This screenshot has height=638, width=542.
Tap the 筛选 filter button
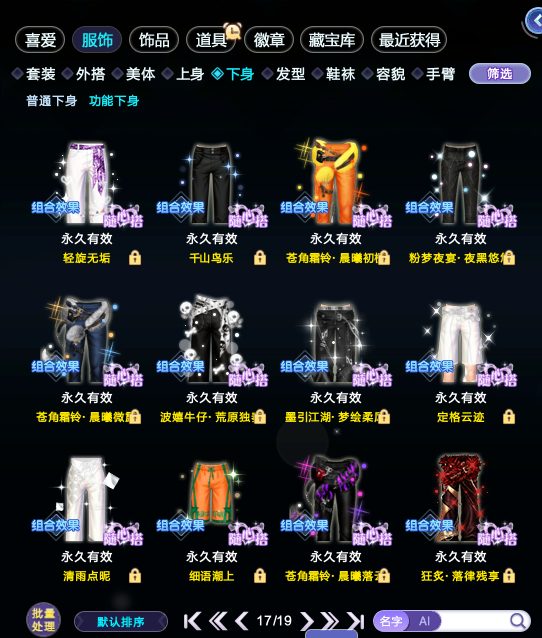[x=500, y=74]
